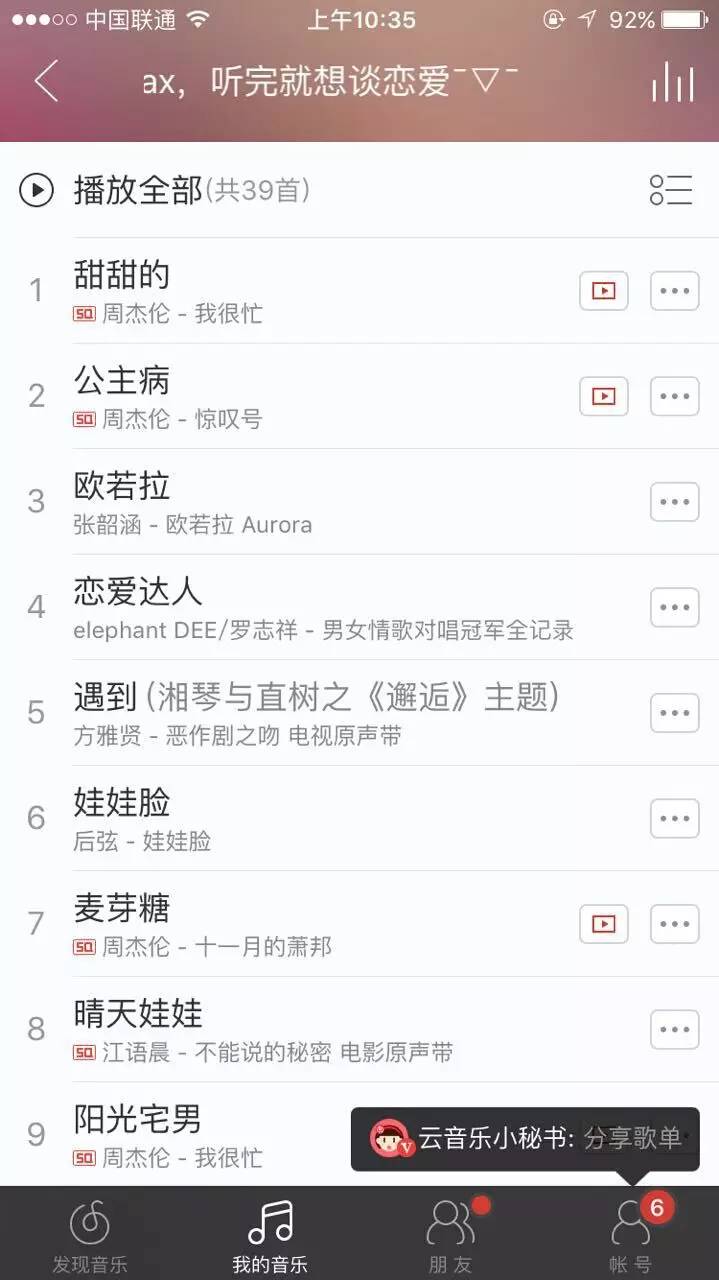Play all 39 songs with 播放全部
719x1280 pixels.
coord(165,189)
